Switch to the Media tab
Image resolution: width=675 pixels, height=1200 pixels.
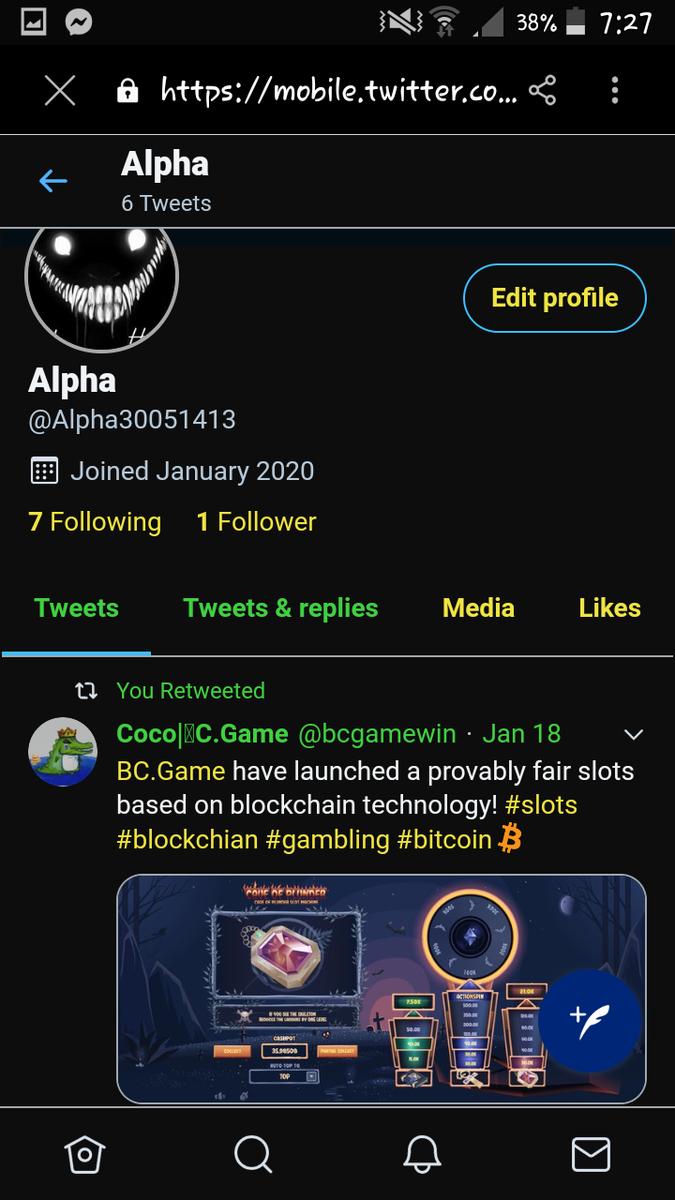click(478, 608)
